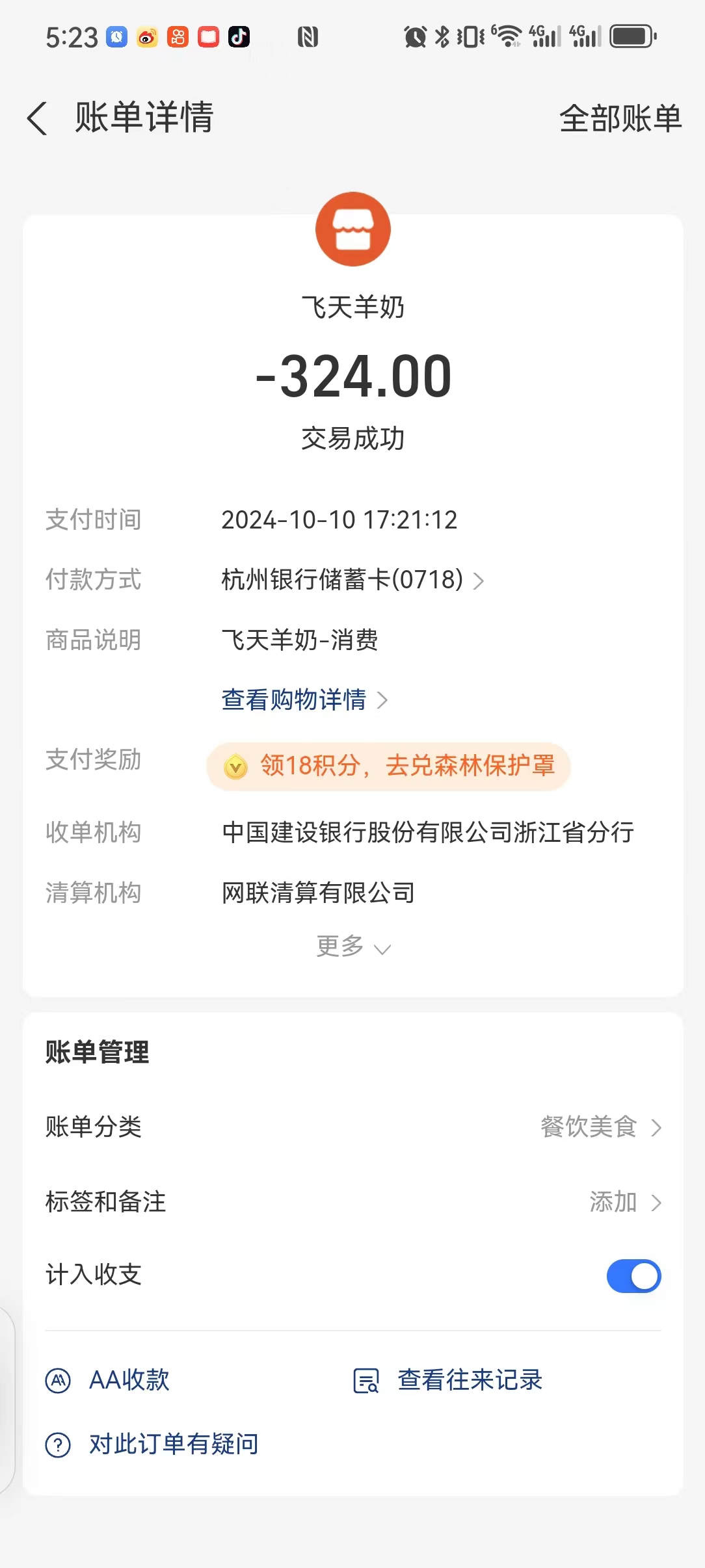
Task: Claim 18 points reward banner
Action: (x=388, y=766)
